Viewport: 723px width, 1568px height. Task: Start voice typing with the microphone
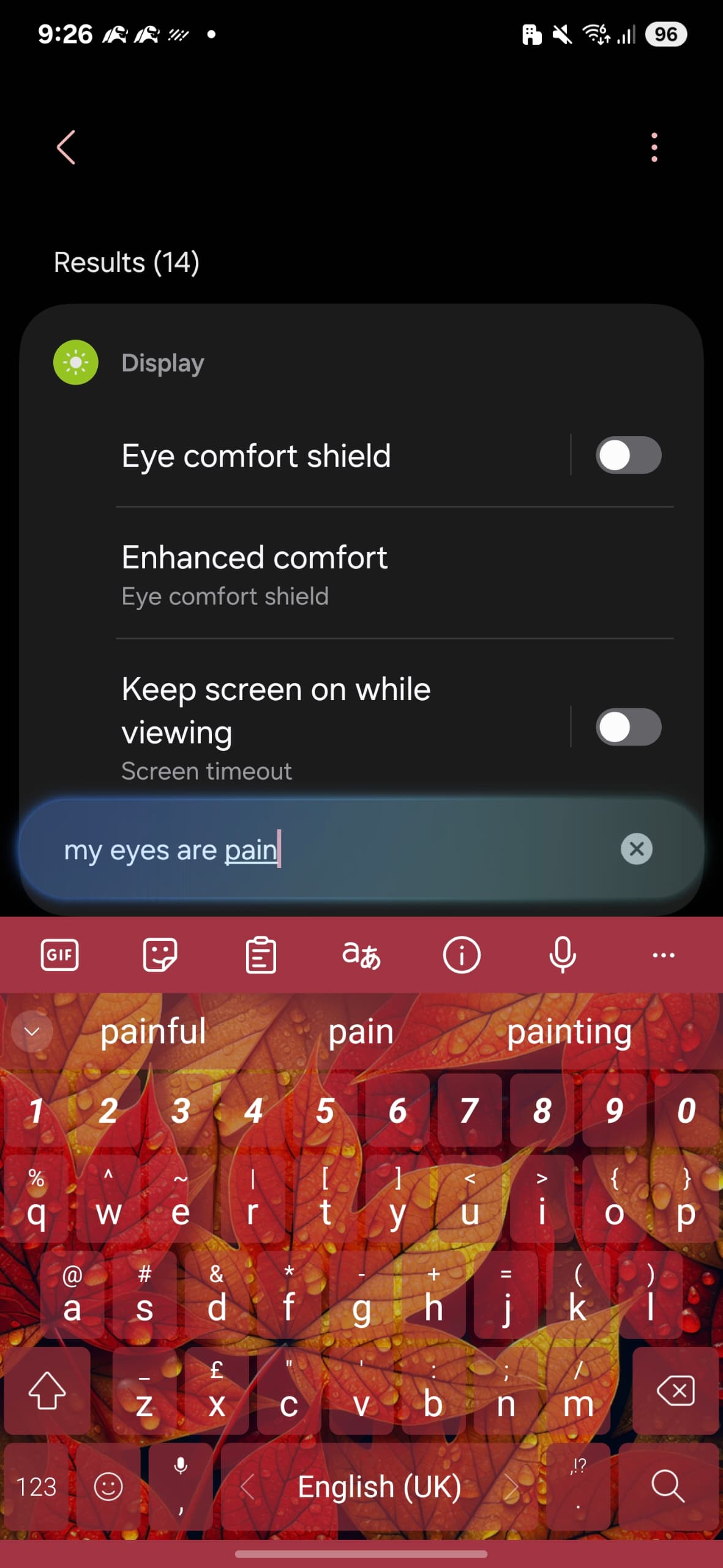coord(562,954)
